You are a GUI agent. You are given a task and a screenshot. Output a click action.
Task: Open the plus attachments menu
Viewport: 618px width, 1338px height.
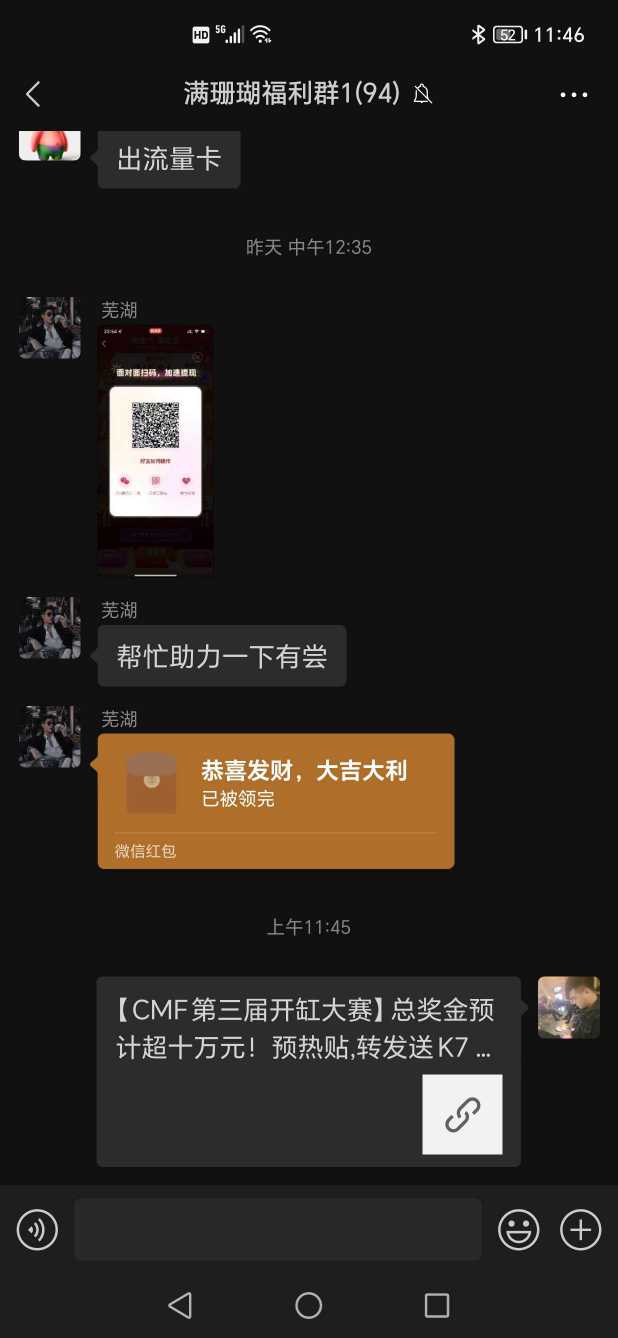coord(581,1229)
